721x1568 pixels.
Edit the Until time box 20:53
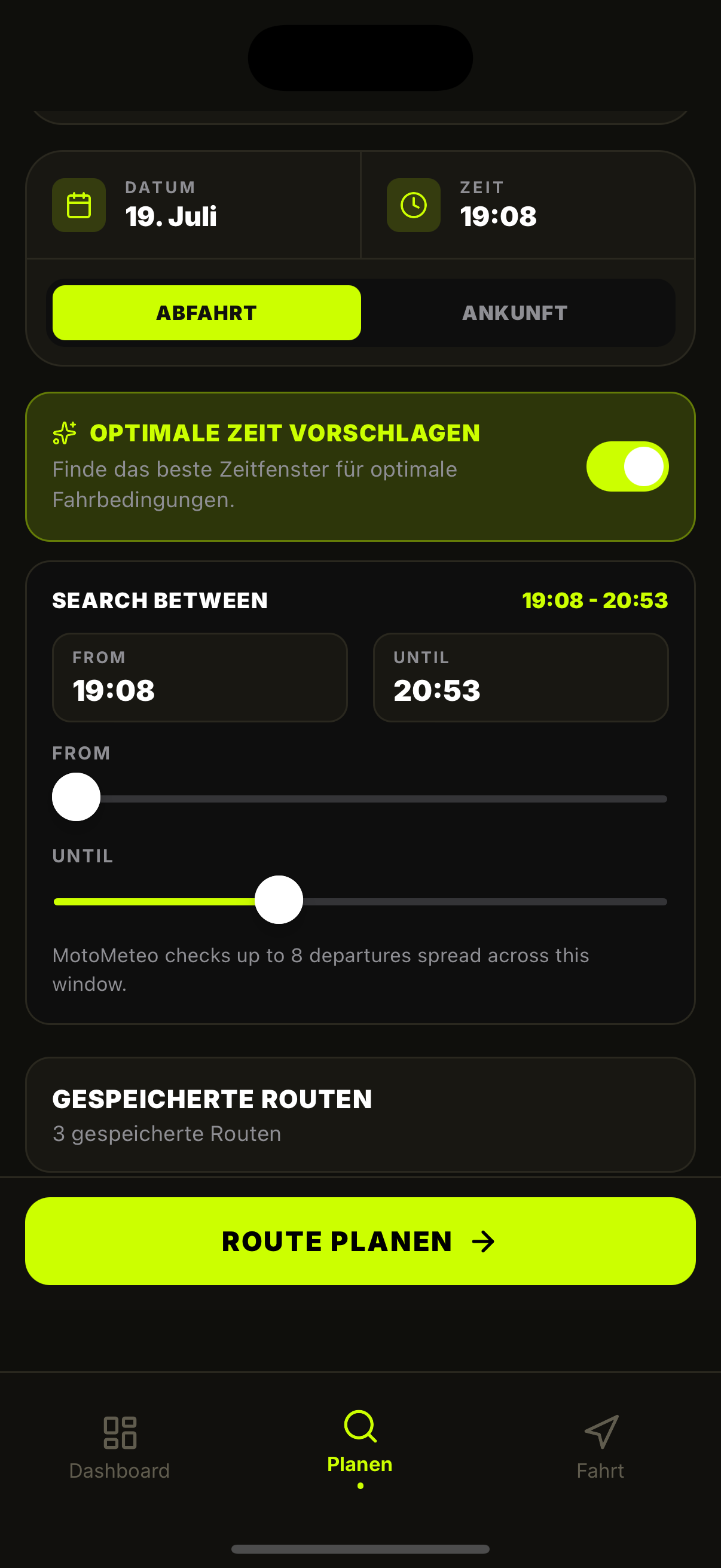pyautogui.click(x=521, y=678)
